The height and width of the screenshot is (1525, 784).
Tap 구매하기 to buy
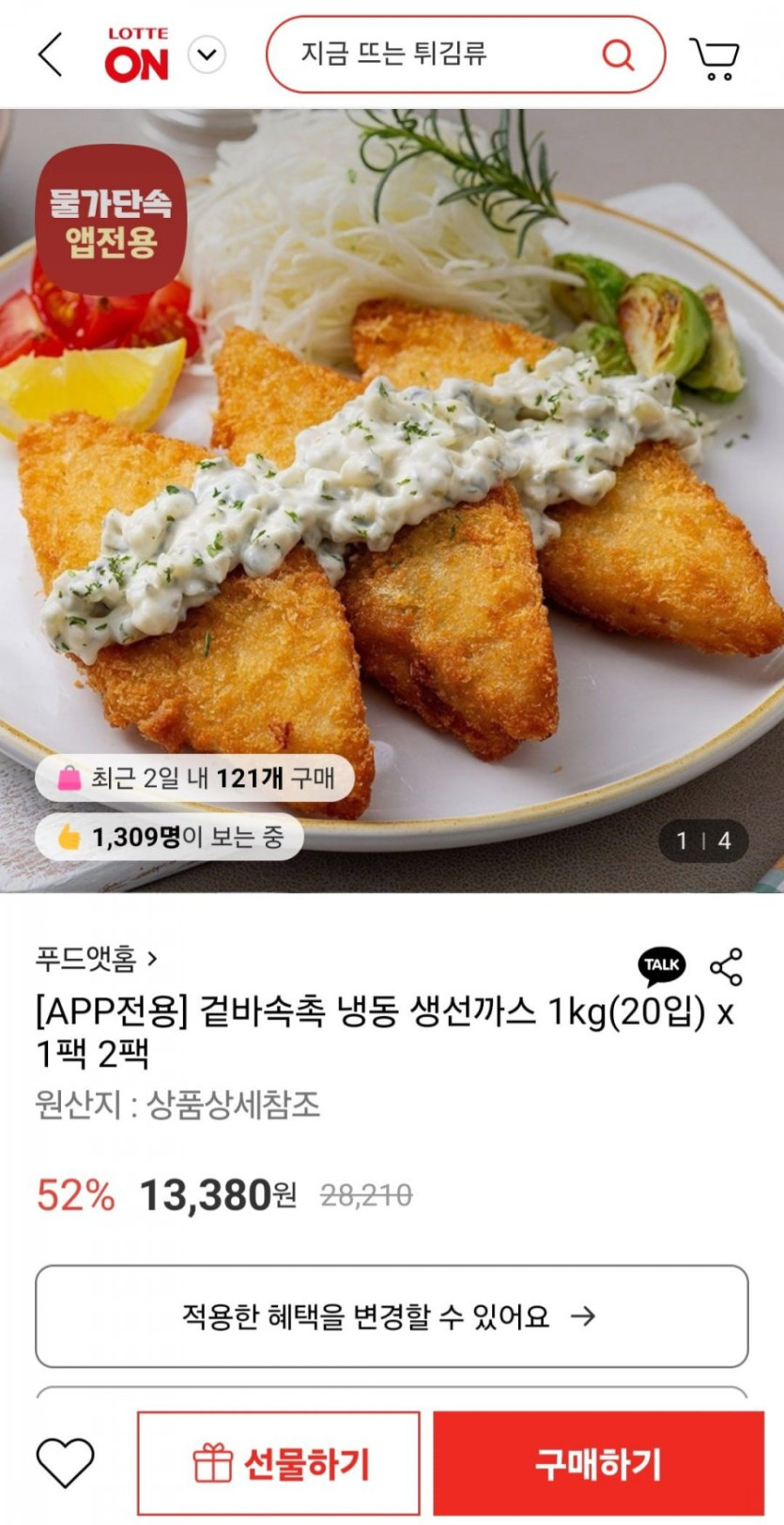click(x=598, y=1463)
